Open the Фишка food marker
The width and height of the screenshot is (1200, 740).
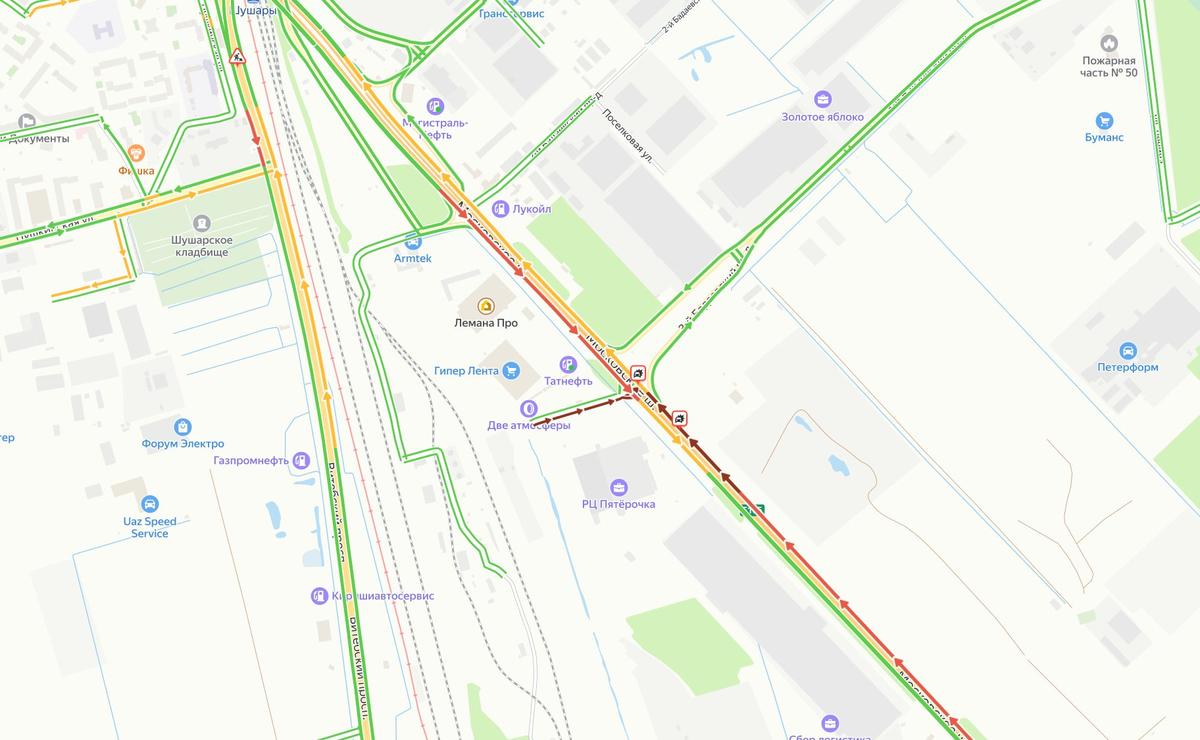(136, 153)
